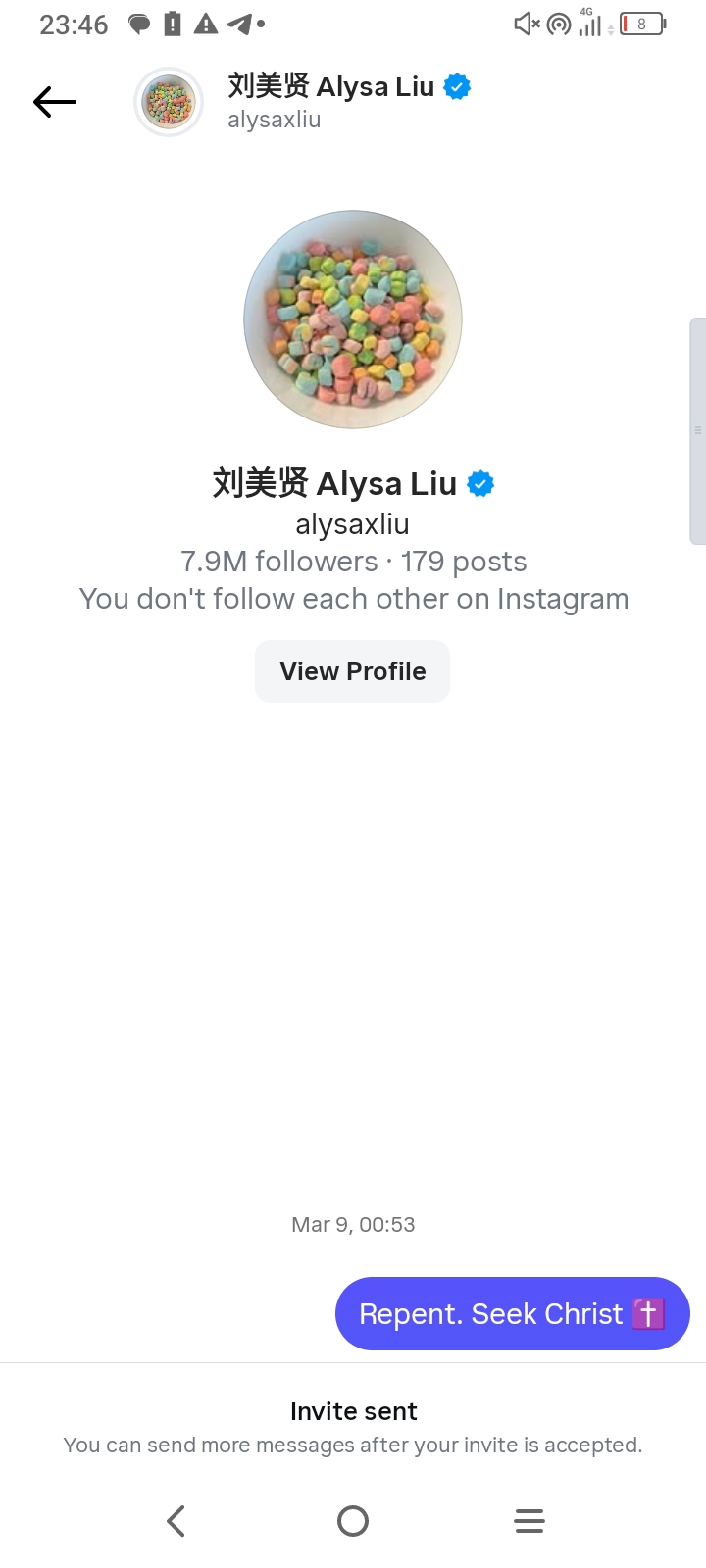Open the large marshmallow profile picture

tap(353, 319)
